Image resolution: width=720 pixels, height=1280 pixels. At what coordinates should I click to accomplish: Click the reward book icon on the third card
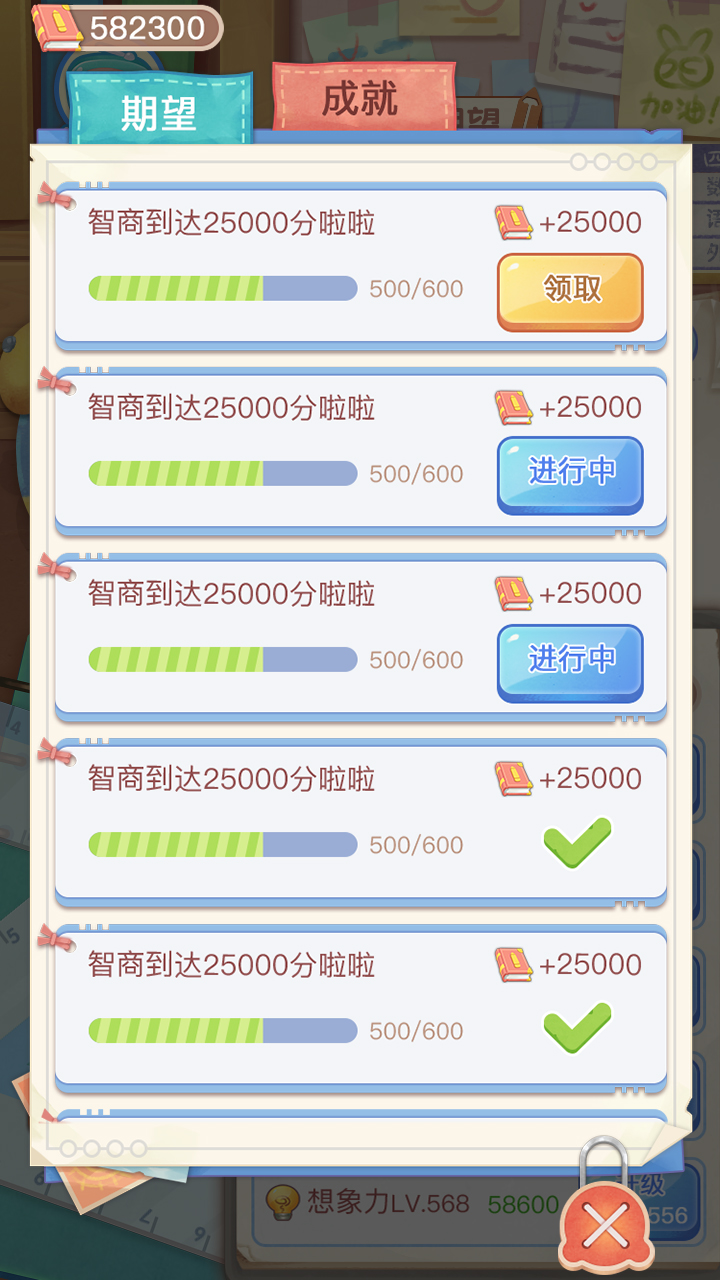coord(513,592)
